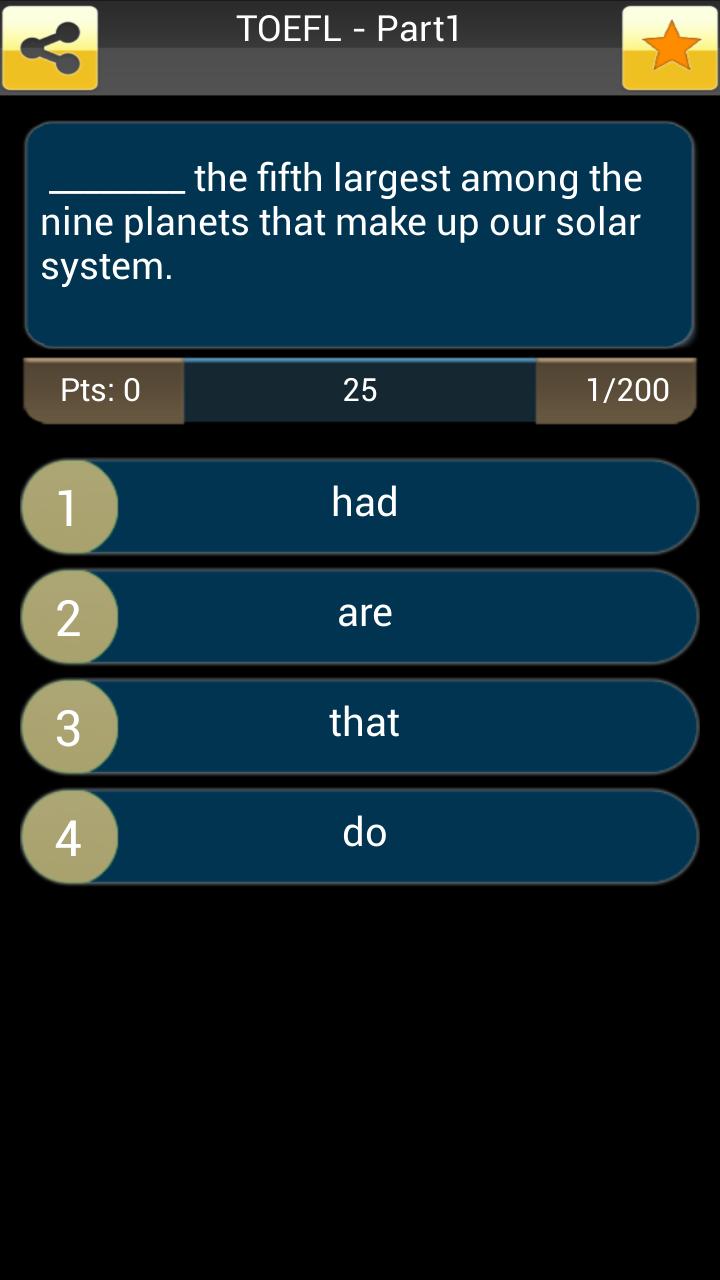Tap answer 4 "do"
This screenshot has height=1280, width=720.
pyautogui.click(x=359, y=837)
